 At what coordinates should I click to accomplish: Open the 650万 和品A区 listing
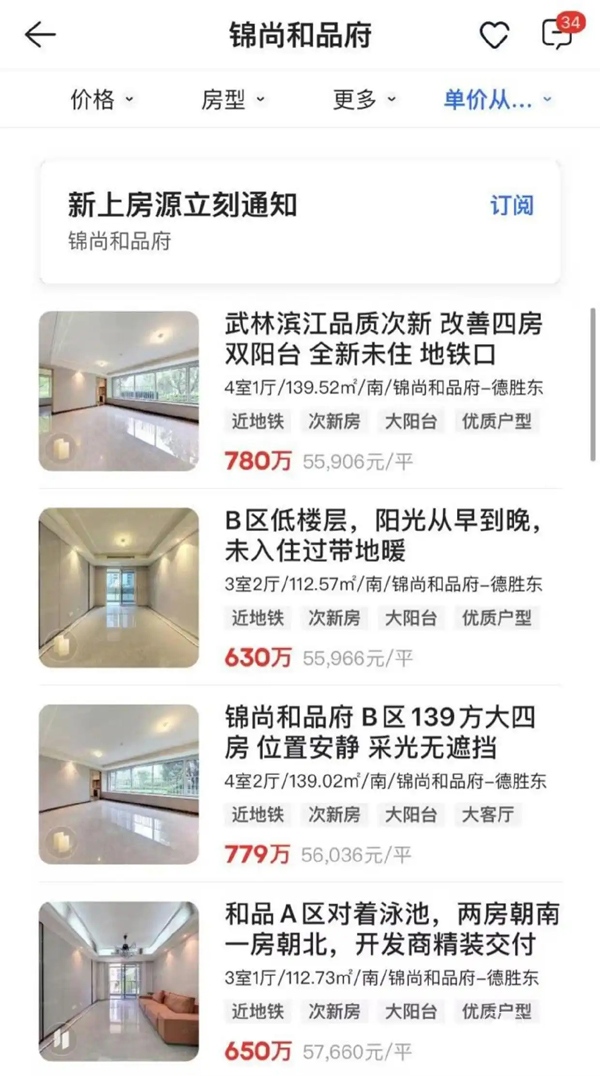pos(300,981)
